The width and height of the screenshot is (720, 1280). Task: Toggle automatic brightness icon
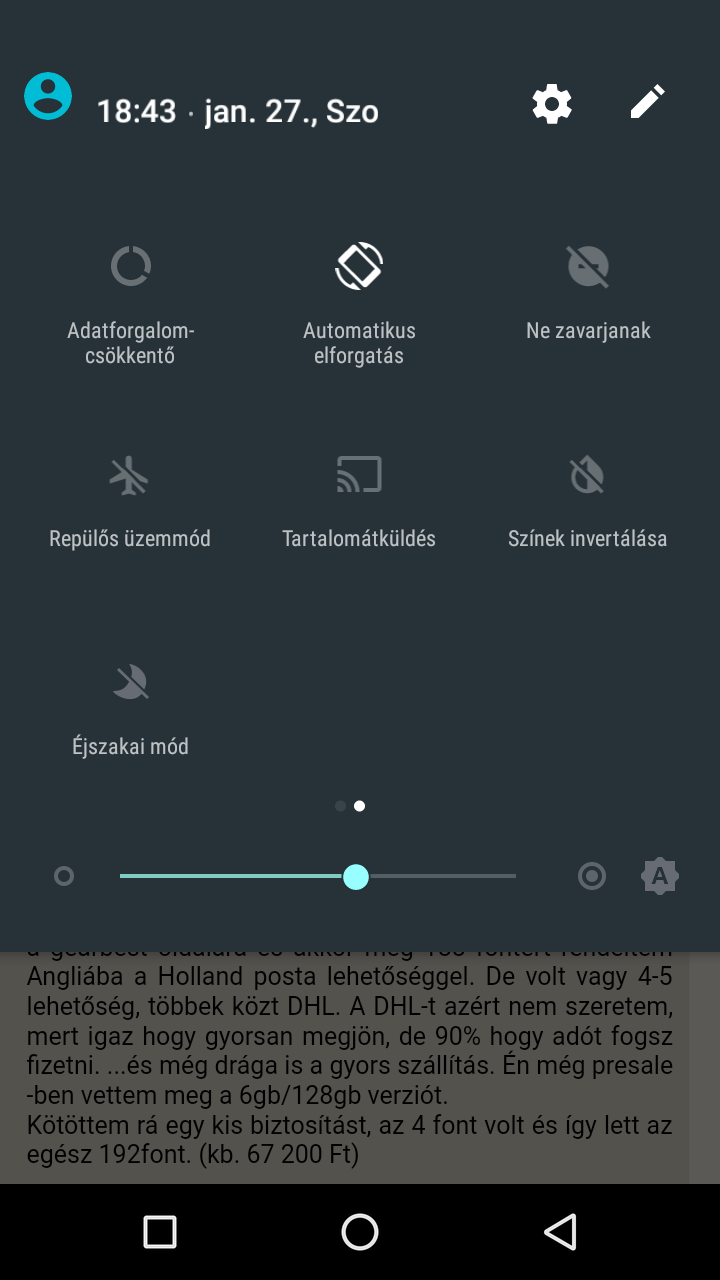click(660, 877)
